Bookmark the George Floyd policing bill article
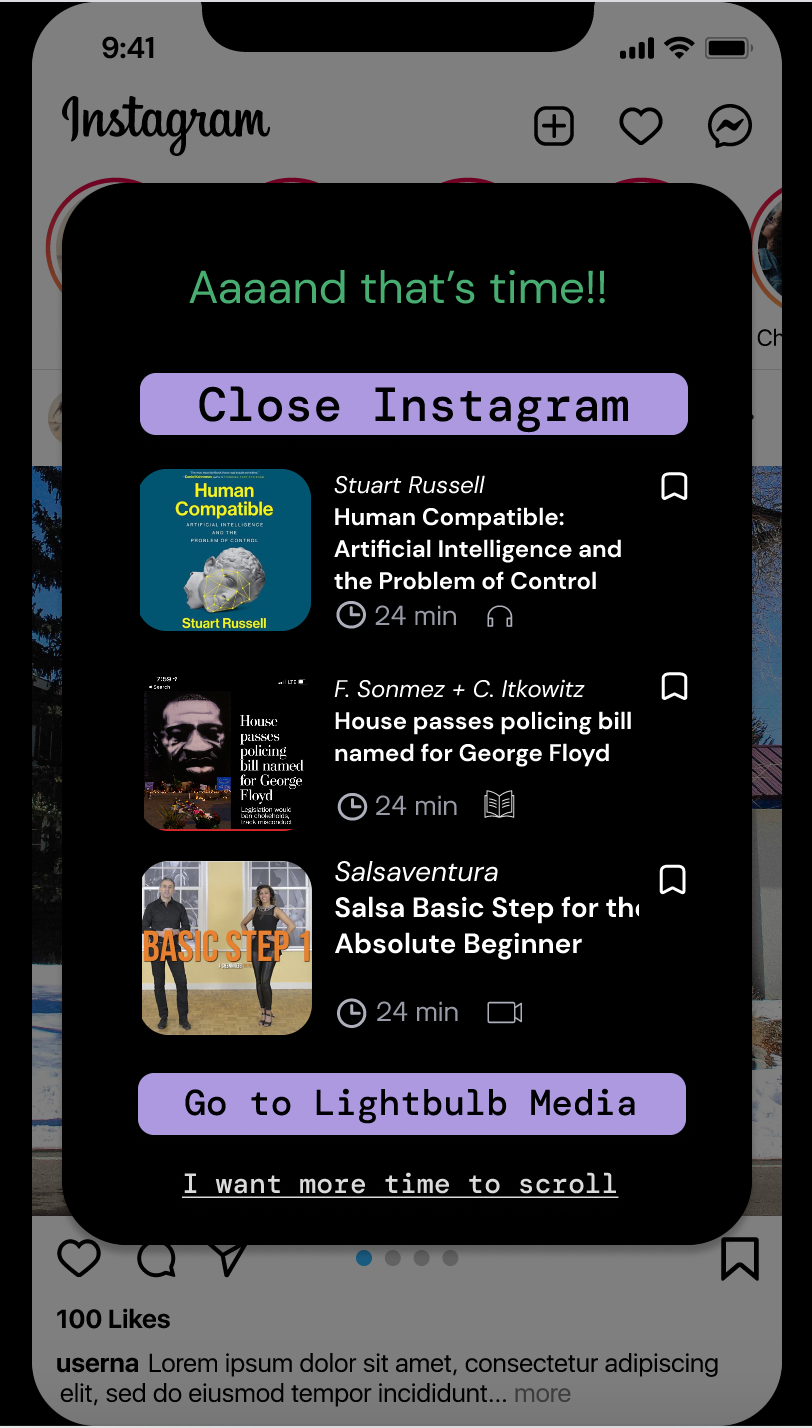Viewport: 812px width, 1428px height. (x=674, y=687)
